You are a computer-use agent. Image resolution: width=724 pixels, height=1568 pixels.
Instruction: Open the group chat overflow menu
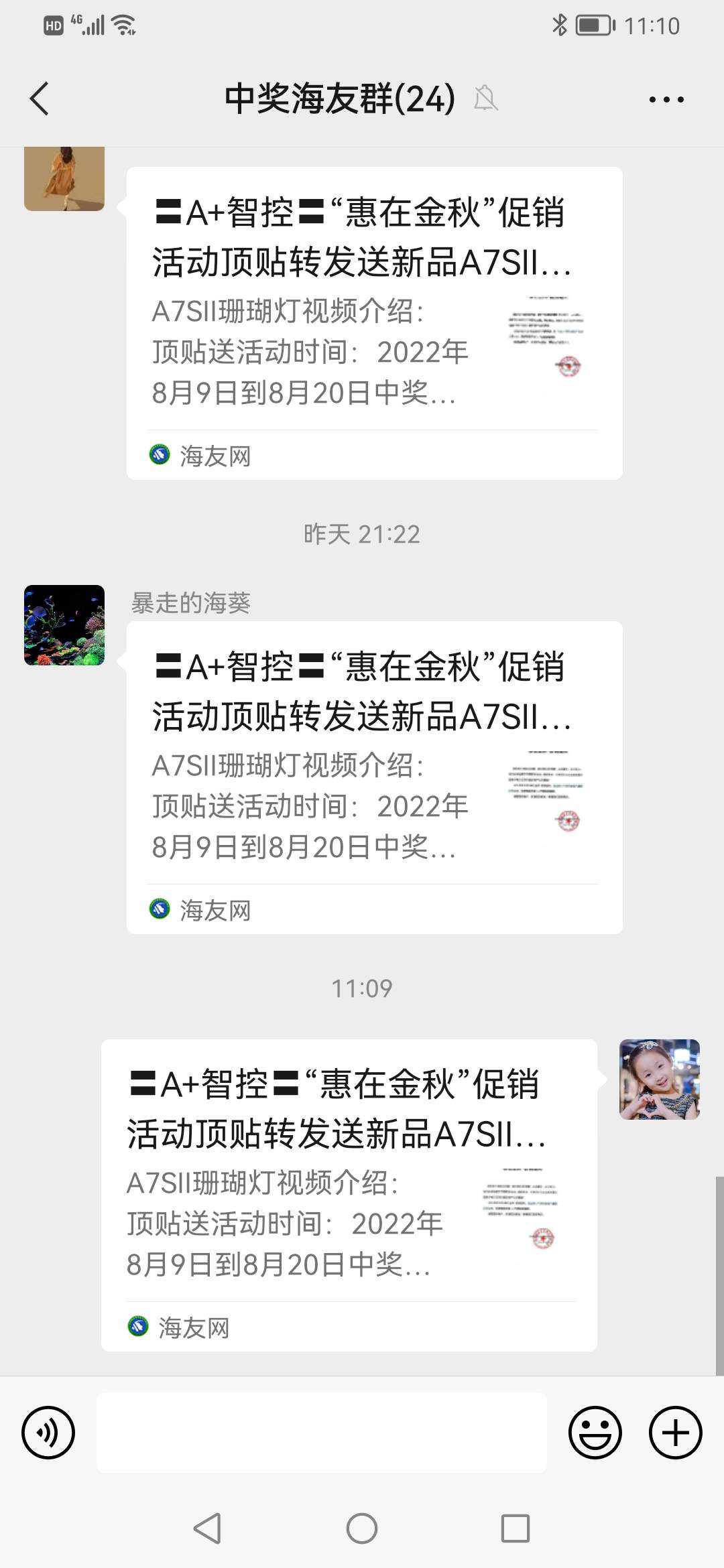tap(666, 99)
